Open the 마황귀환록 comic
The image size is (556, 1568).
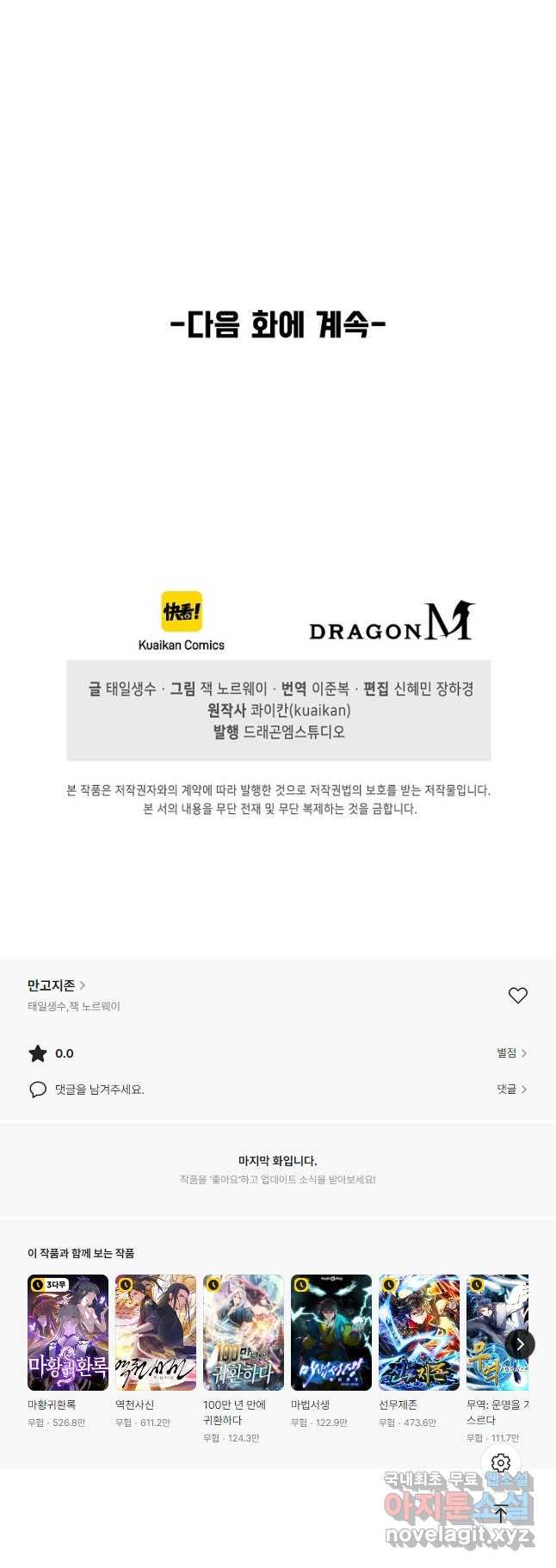coord(68,1332)
